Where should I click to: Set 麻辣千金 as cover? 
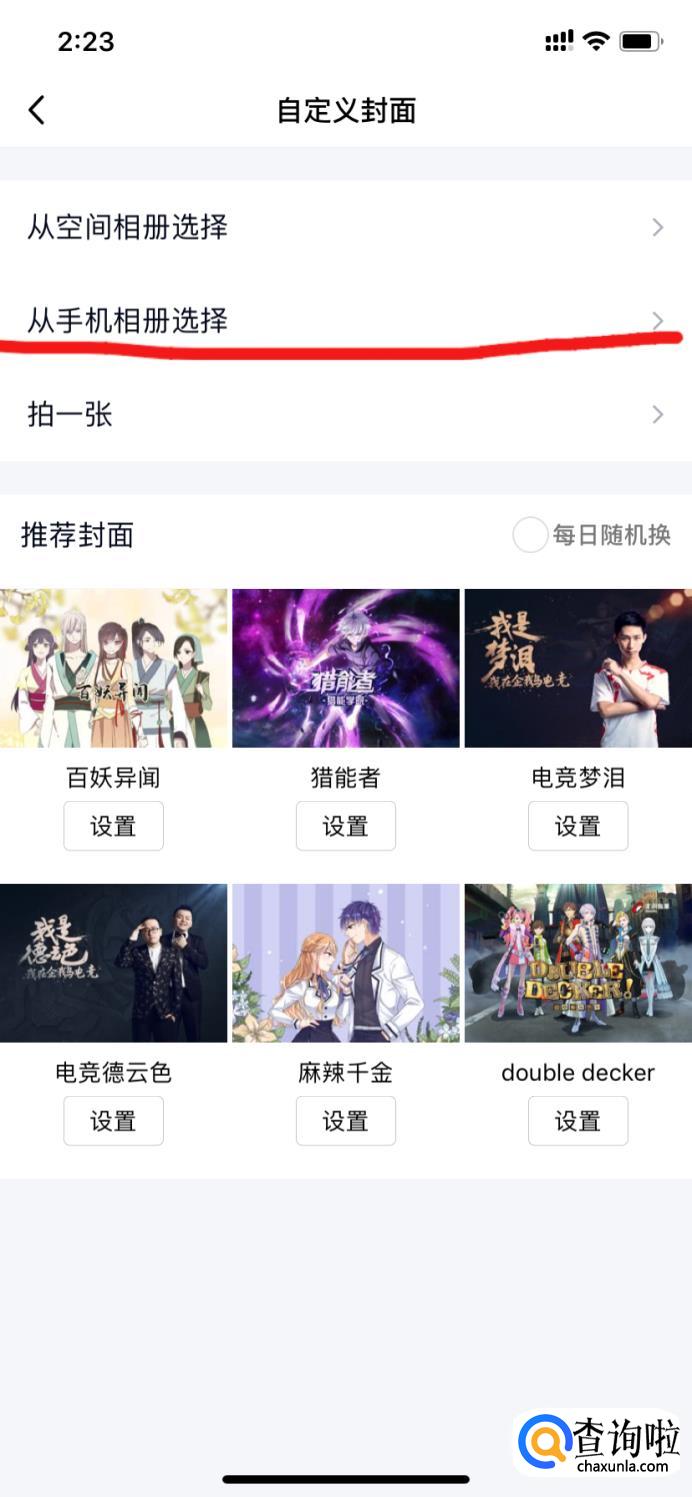tap(345, 1121)
